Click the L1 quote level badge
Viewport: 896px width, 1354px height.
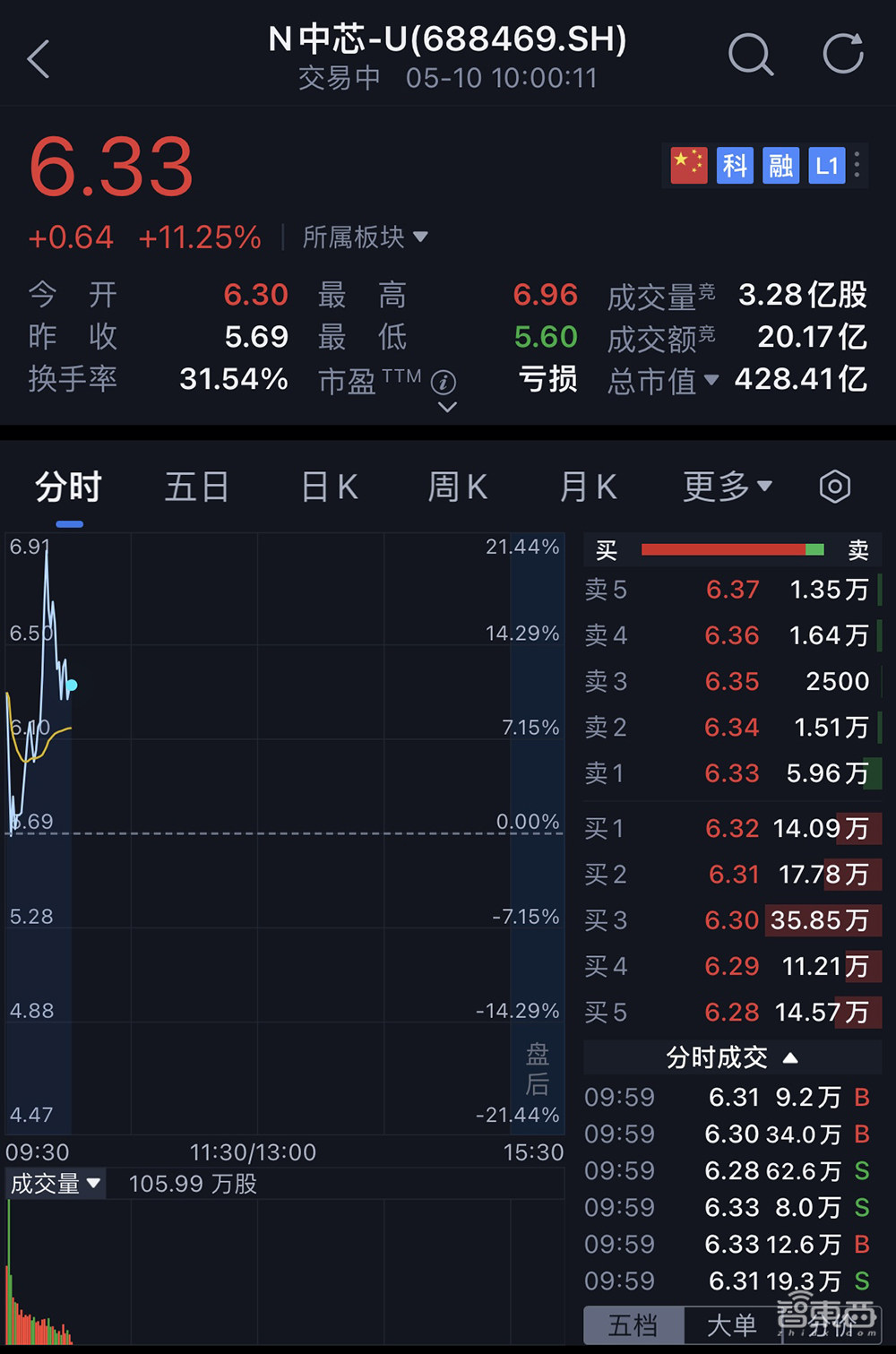pos(826,165)
